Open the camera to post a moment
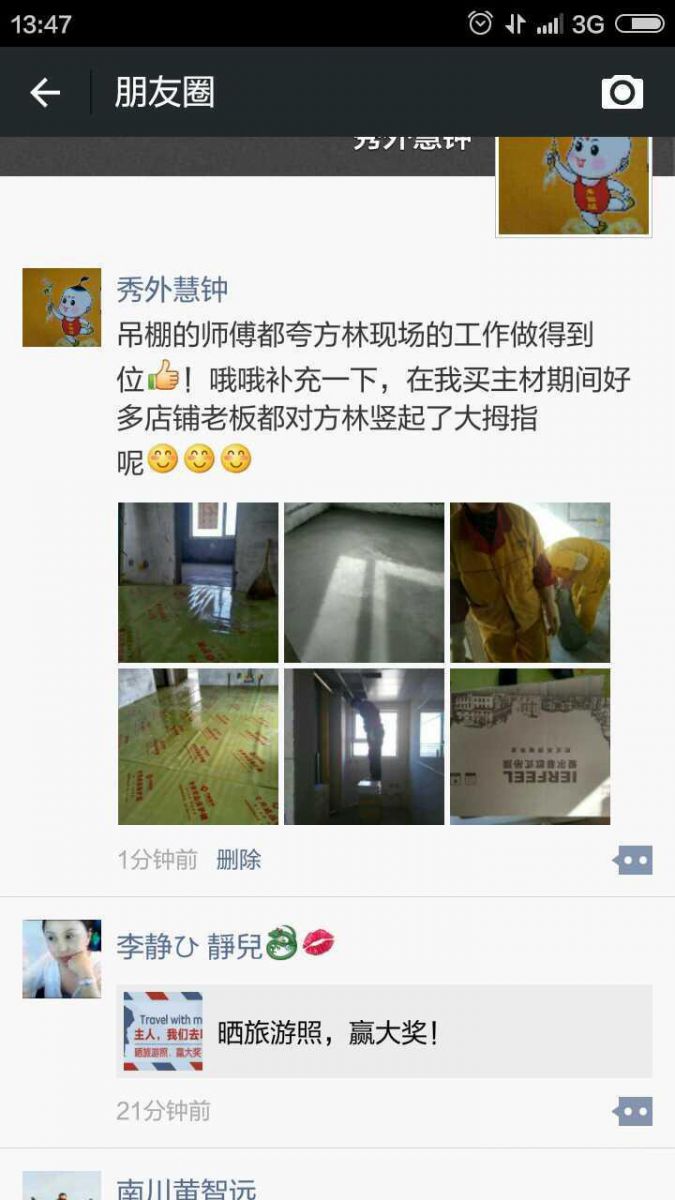This screenshot has width=675, height=1200. 622,93
